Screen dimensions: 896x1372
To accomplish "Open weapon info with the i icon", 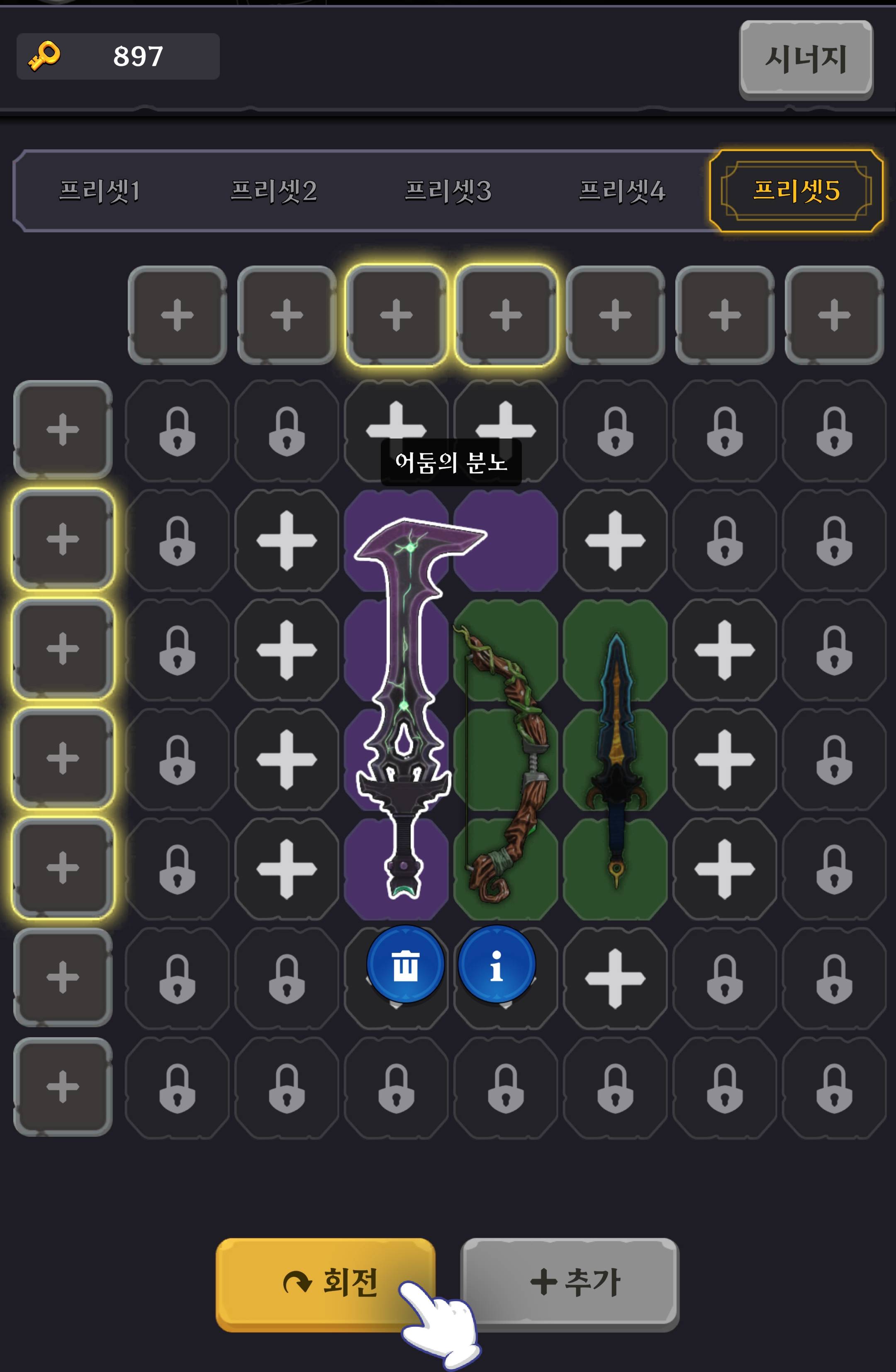I will click(x=497, y=965).
